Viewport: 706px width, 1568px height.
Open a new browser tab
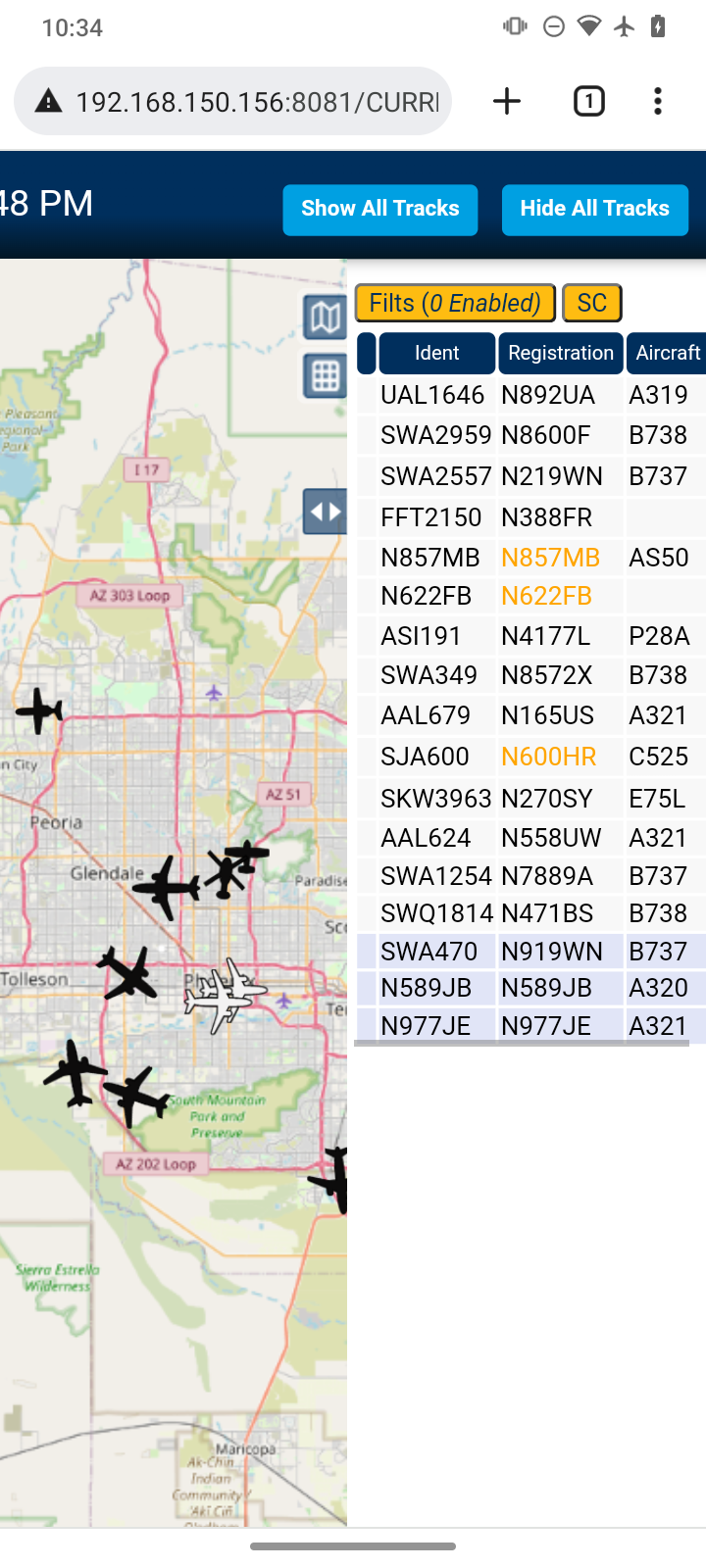pos(507,101)
